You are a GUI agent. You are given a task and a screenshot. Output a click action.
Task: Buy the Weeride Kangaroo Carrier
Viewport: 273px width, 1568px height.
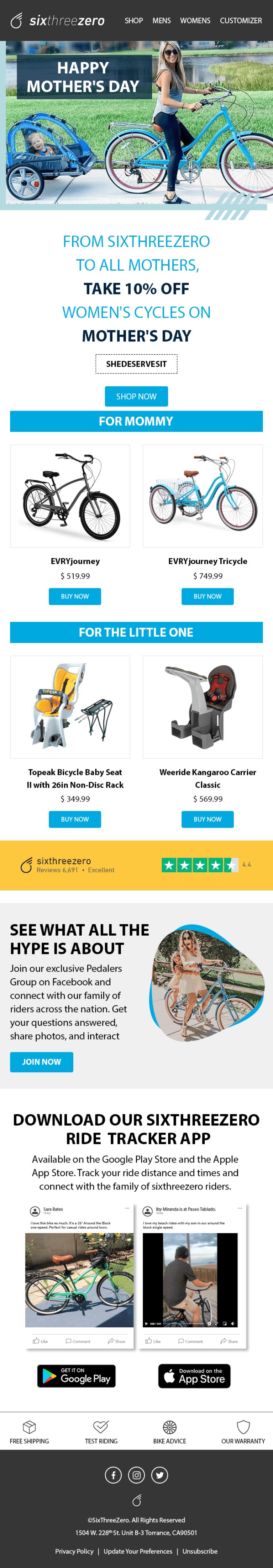207,819
